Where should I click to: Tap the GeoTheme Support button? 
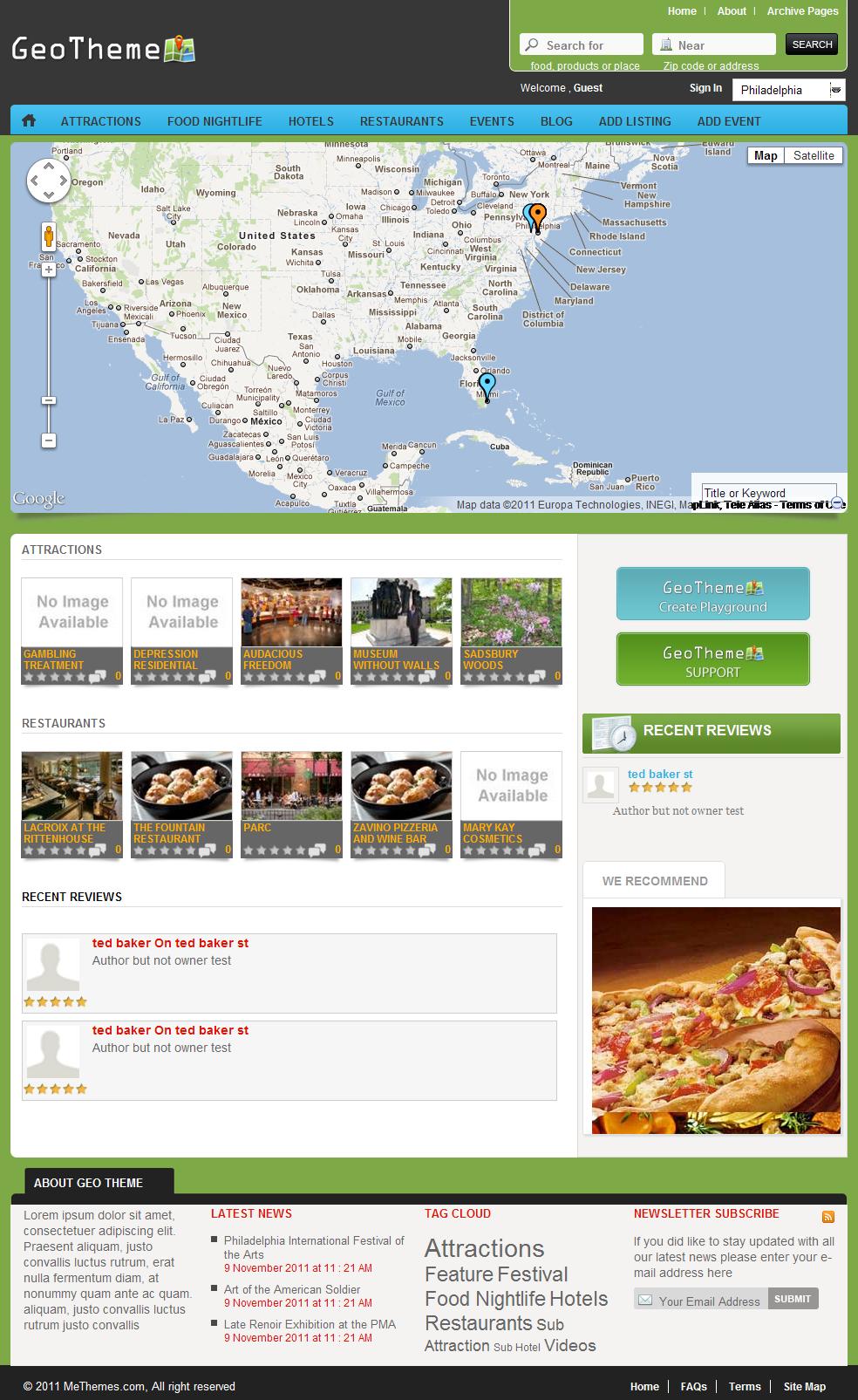[x=713, y=659]
